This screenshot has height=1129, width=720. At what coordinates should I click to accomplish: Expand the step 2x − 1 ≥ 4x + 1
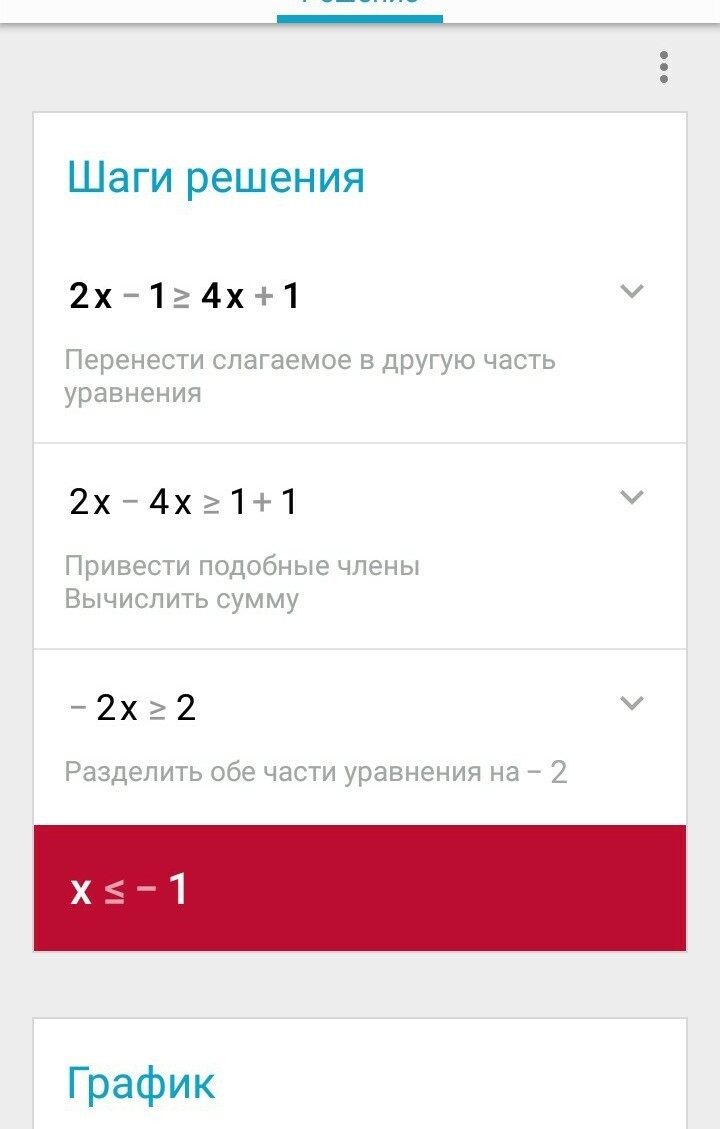point(631,292)
